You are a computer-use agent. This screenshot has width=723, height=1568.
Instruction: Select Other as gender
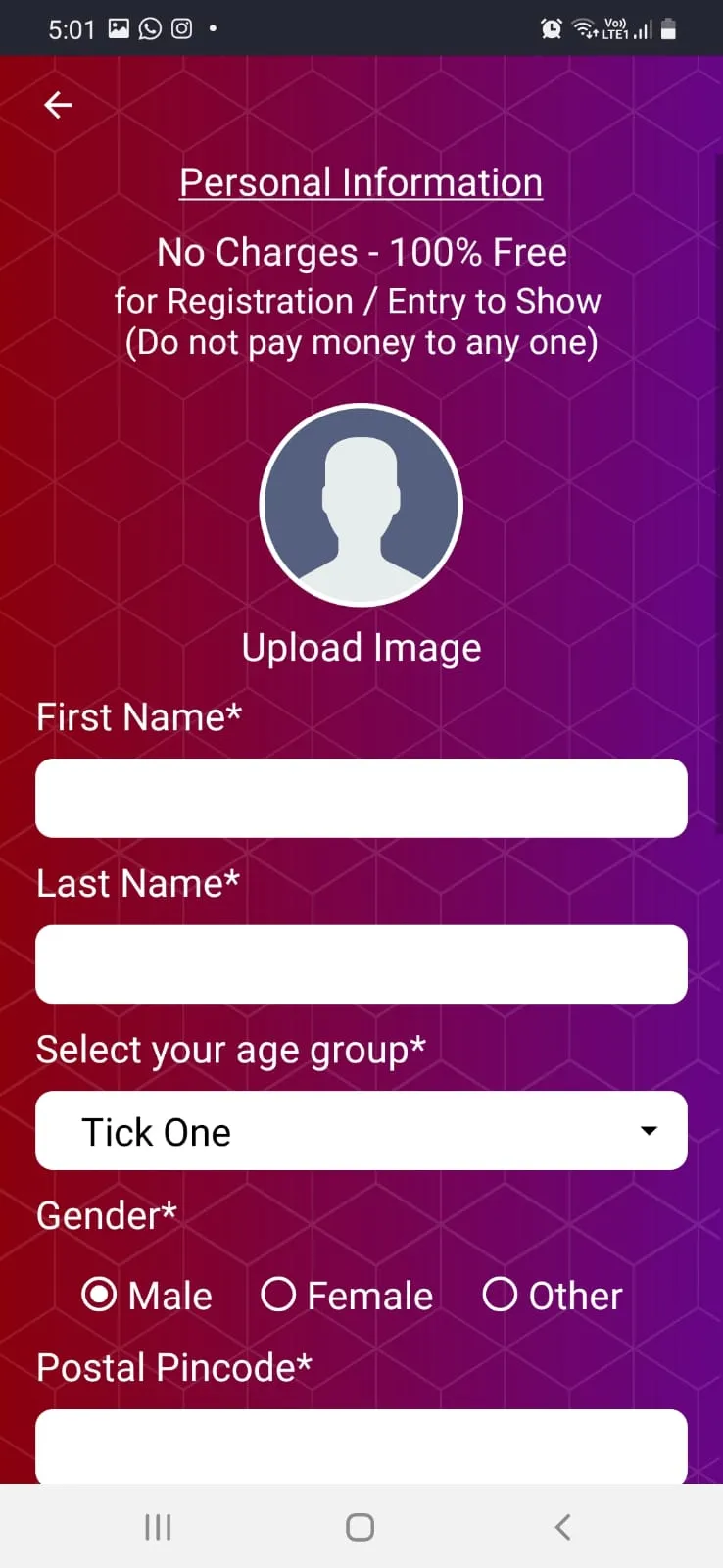pos(501,1295)
